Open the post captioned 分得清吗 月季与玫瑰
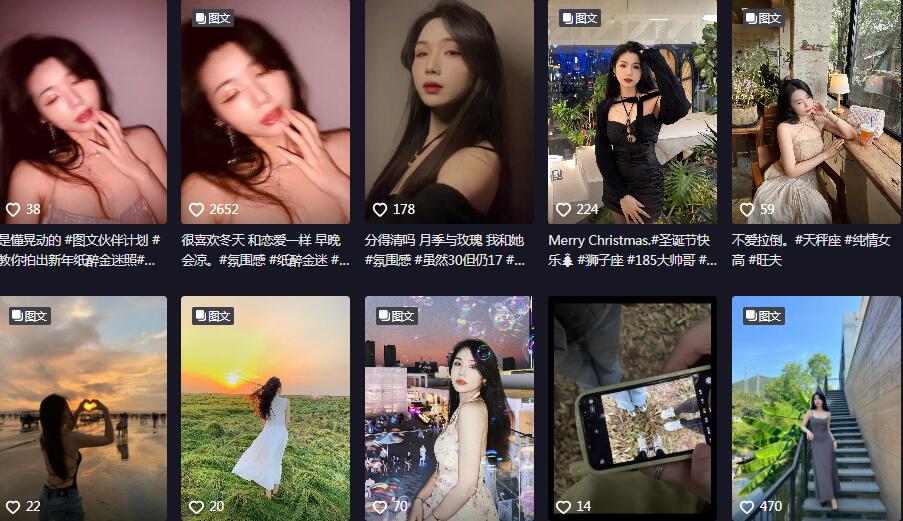This screenshot has width=903, height=521. point(449,110)
